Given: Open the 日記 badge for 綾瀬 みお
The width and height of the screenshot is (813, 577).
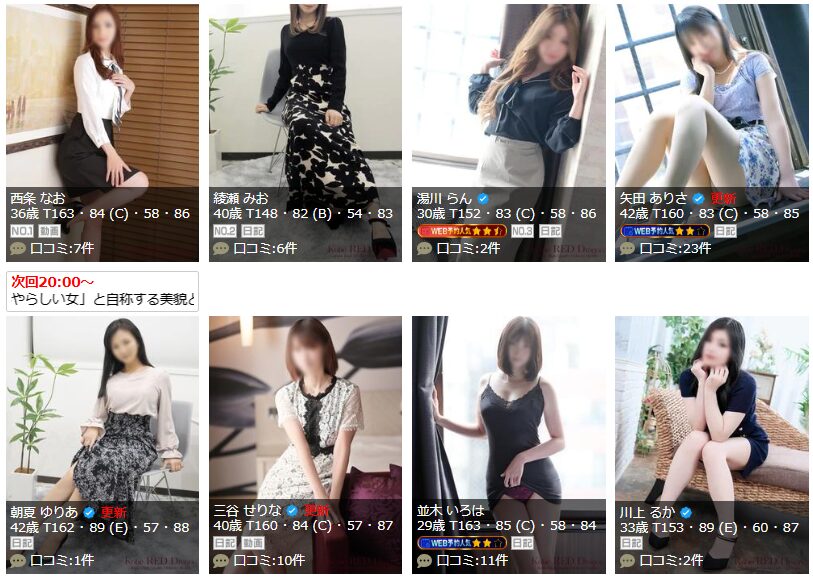Looking at the screenshot, I should (252, 231).
